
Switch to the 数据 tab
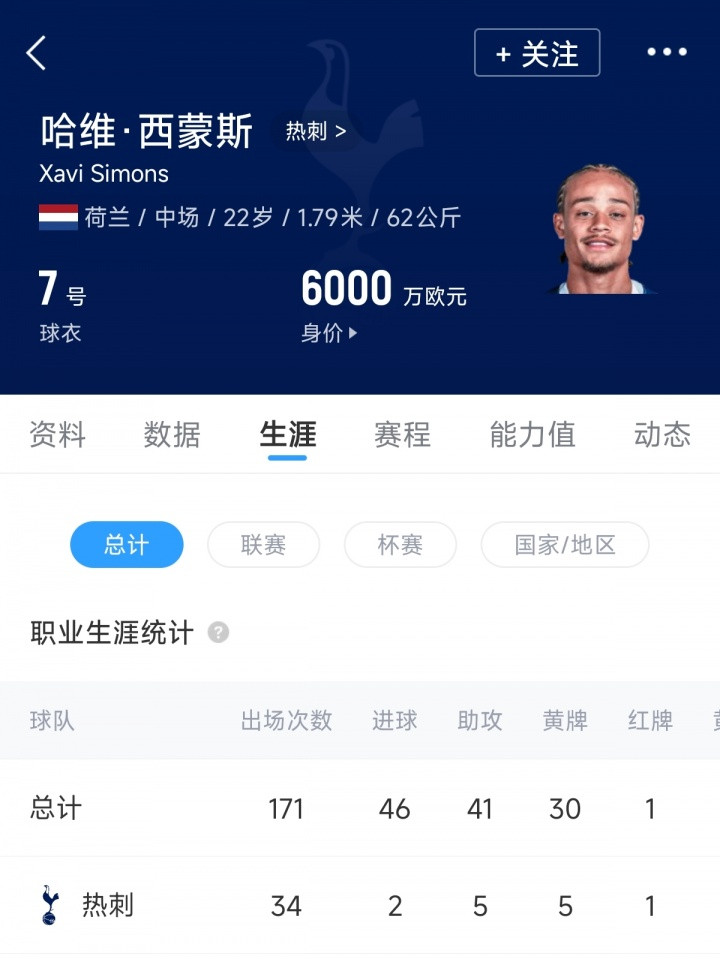(x=172, y=434)
